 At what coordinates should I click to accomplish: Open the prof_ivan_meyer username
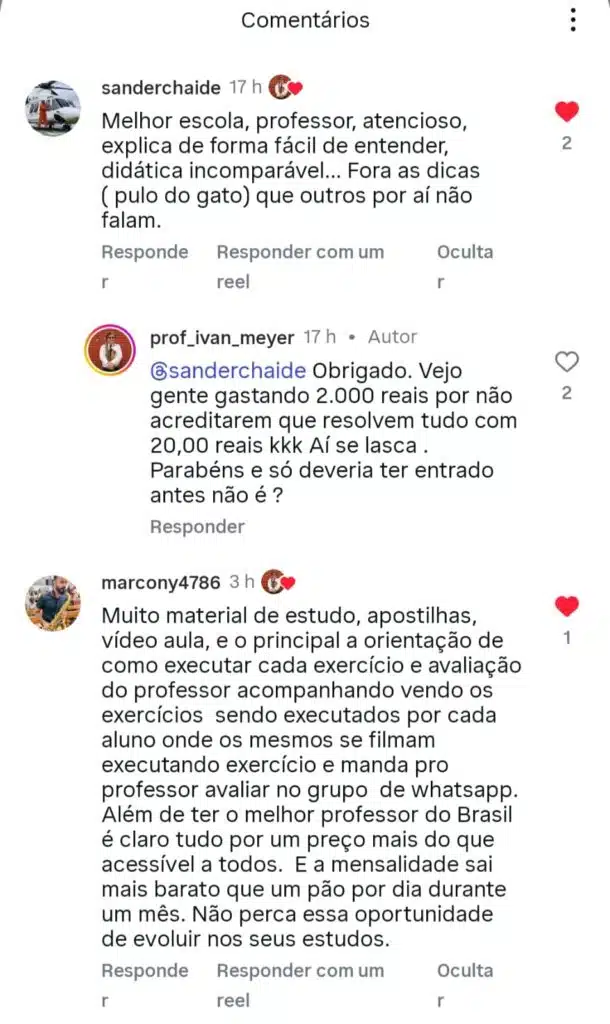point(222,337)
